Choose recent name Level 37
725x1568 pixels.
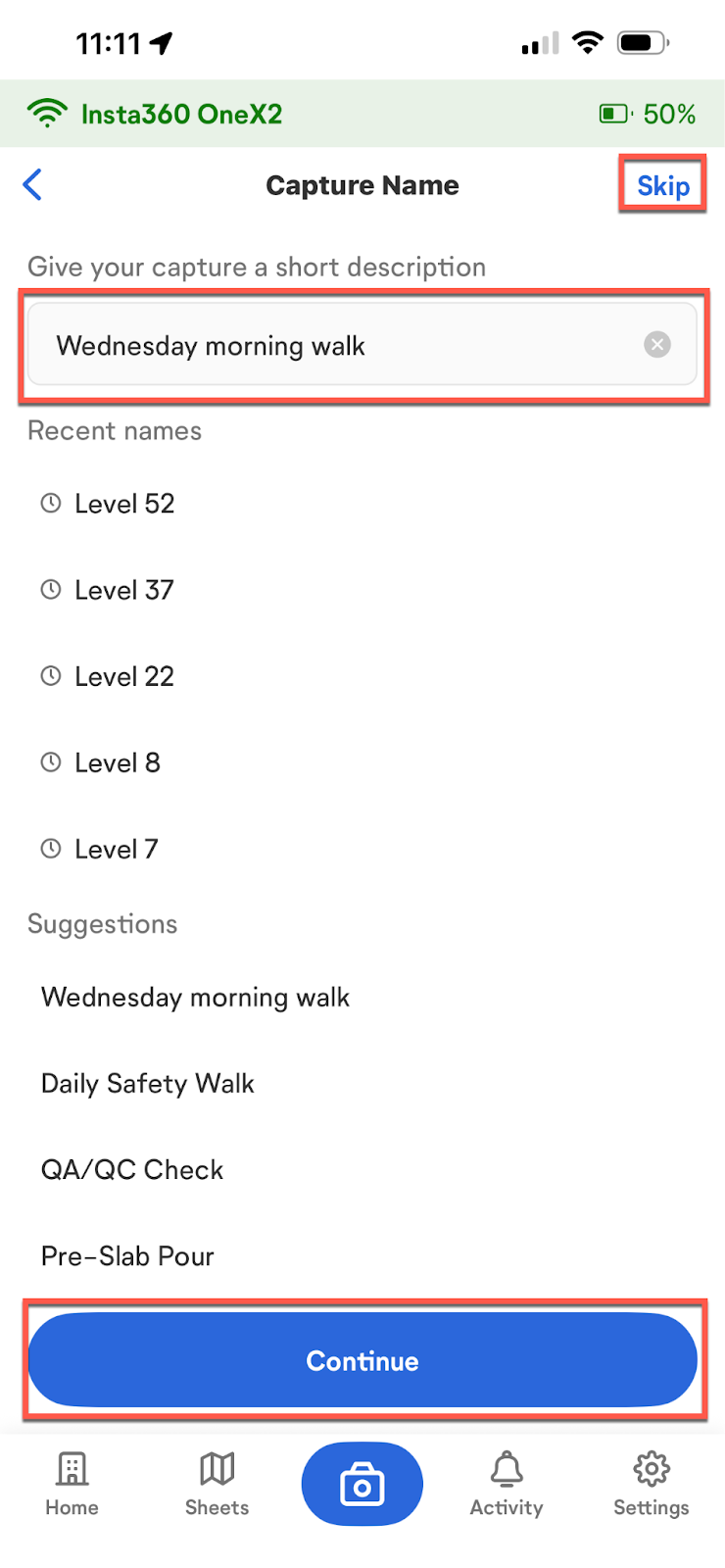click(124, 590)
